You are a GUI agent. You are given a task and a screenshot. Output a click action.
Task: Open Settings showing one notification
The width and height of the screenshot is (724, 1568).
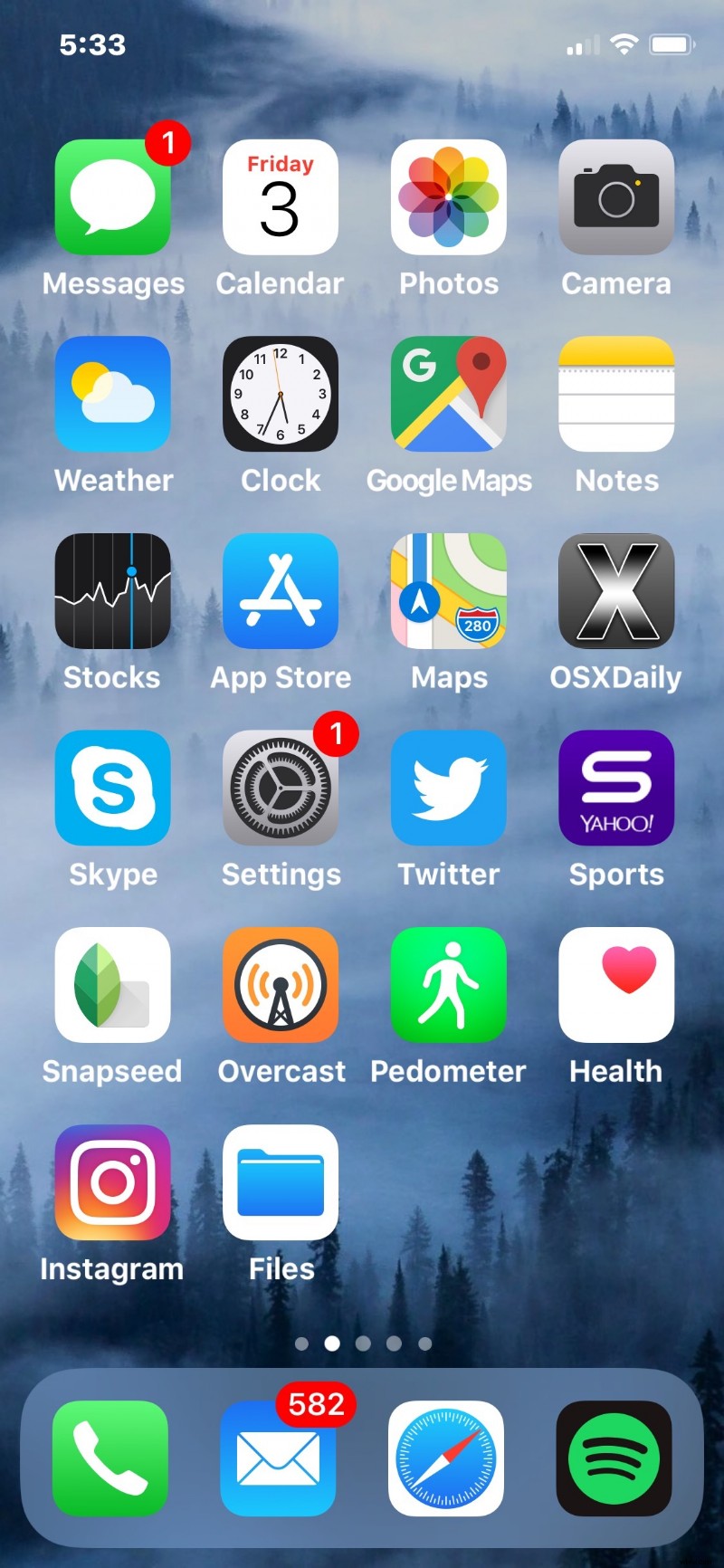pos(281,789)
